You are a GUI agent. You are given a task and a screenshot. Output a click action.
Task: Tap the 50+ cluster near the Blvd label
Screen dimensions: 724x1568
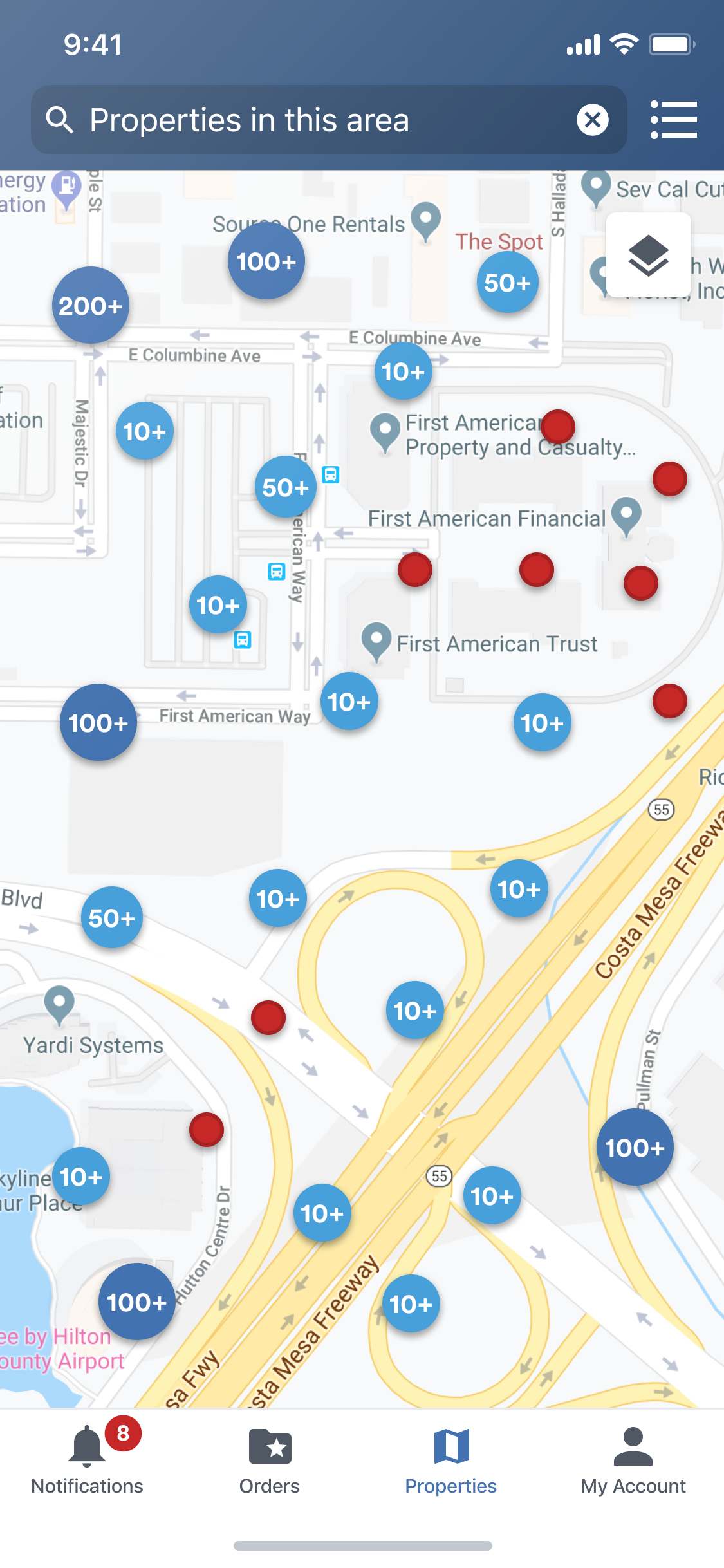click(x=111, y=918)
